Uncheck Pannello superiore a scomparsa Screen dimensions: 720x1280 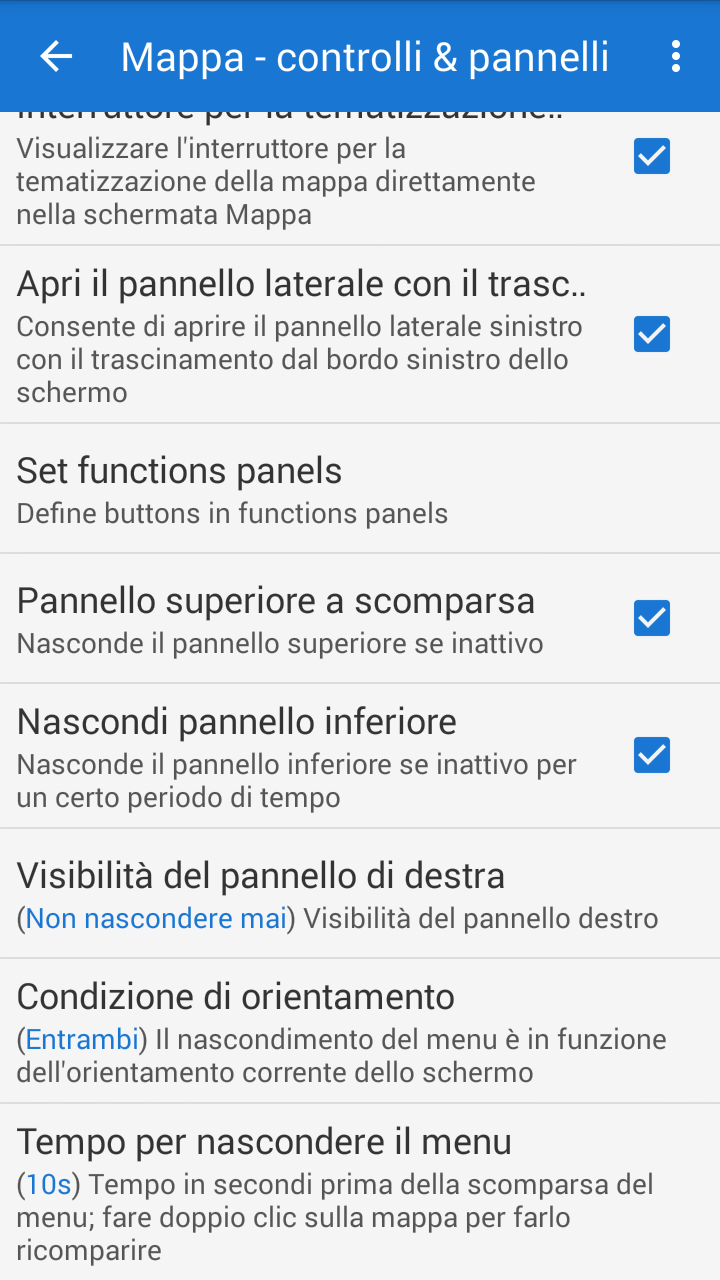(x=652, y=618)
